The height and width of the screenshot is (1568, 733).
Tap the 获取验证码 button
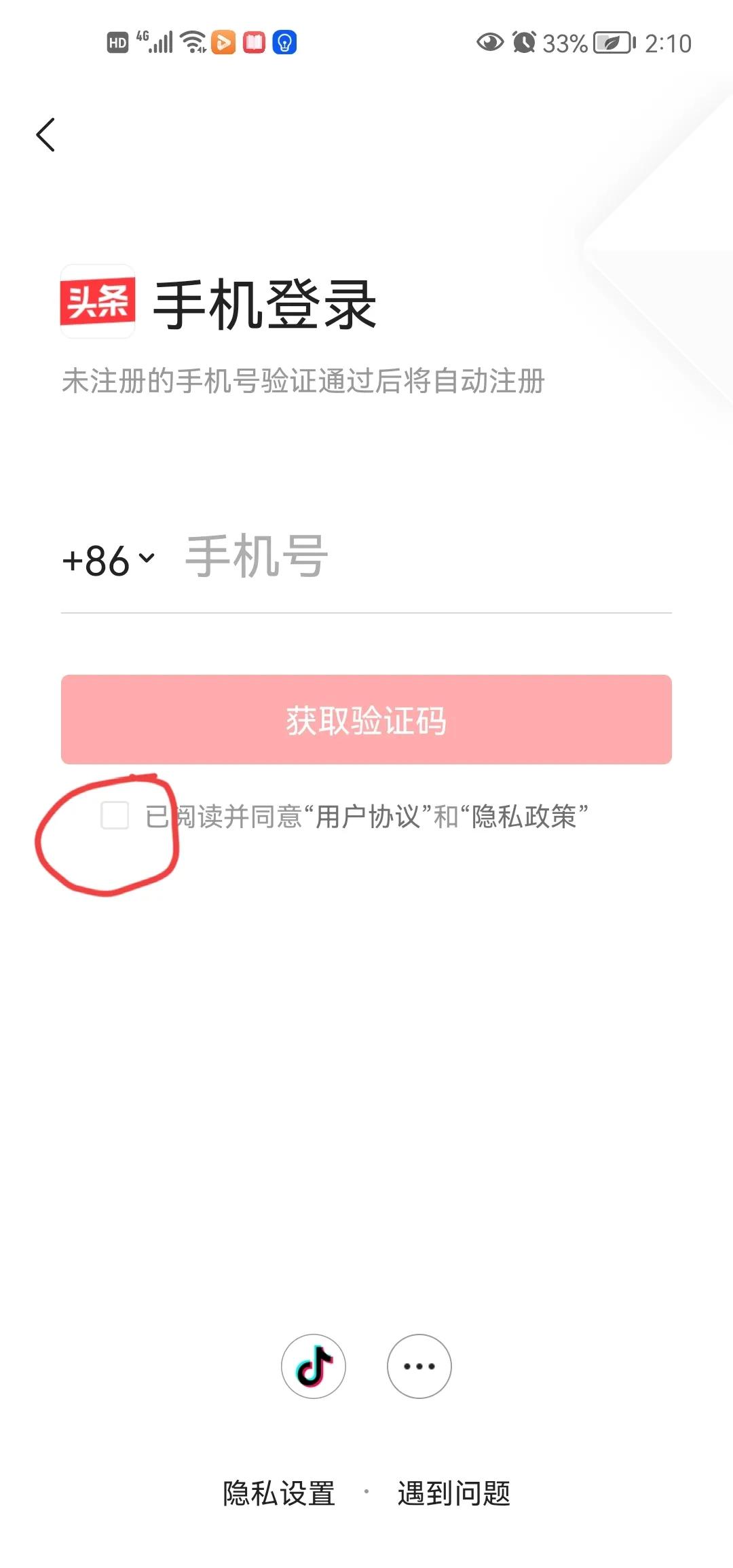coord(366,720)
